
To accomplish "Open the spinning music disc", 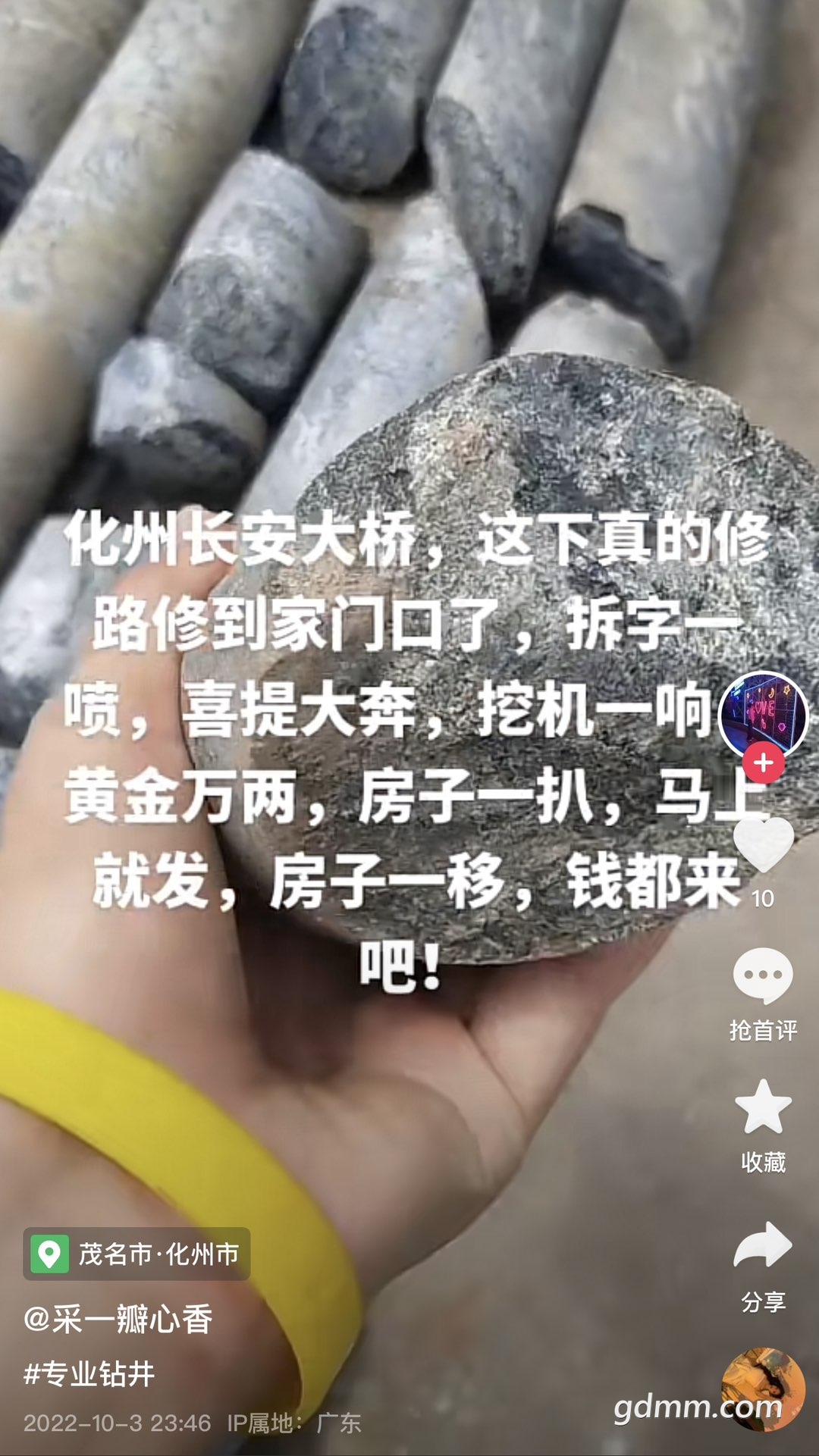I will tap(763, 1389).
